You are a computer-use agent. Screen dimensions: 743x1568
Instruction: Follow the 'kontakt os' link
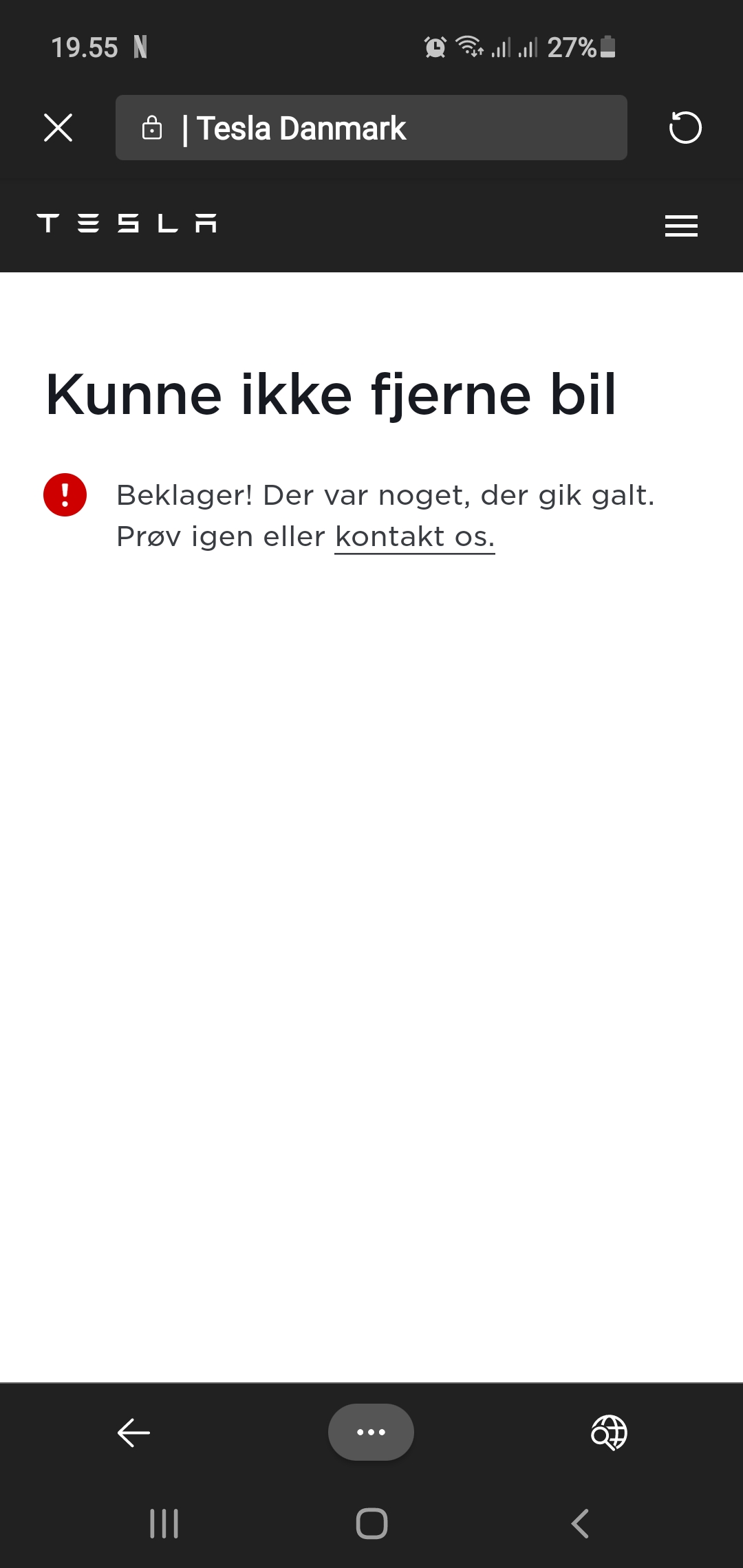click(x=415, y=536)
